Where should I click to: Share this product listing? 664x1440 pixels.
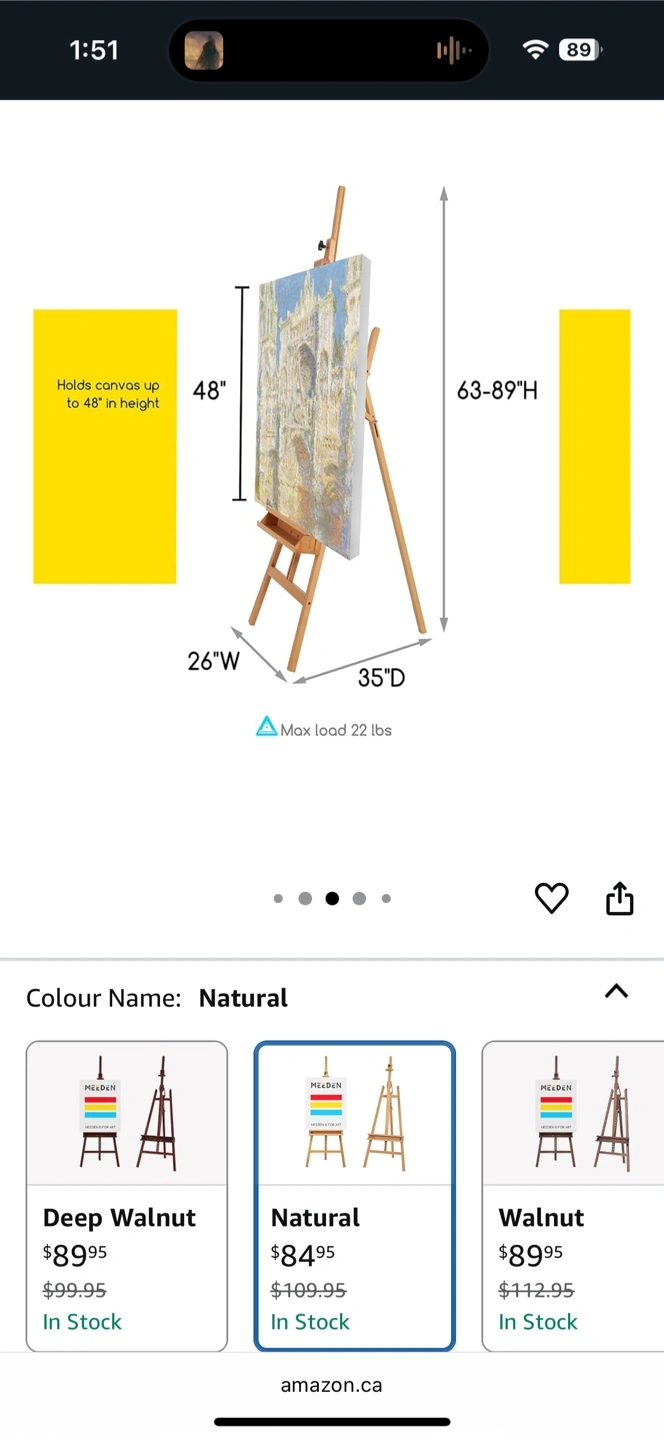(x=620, y=897)
